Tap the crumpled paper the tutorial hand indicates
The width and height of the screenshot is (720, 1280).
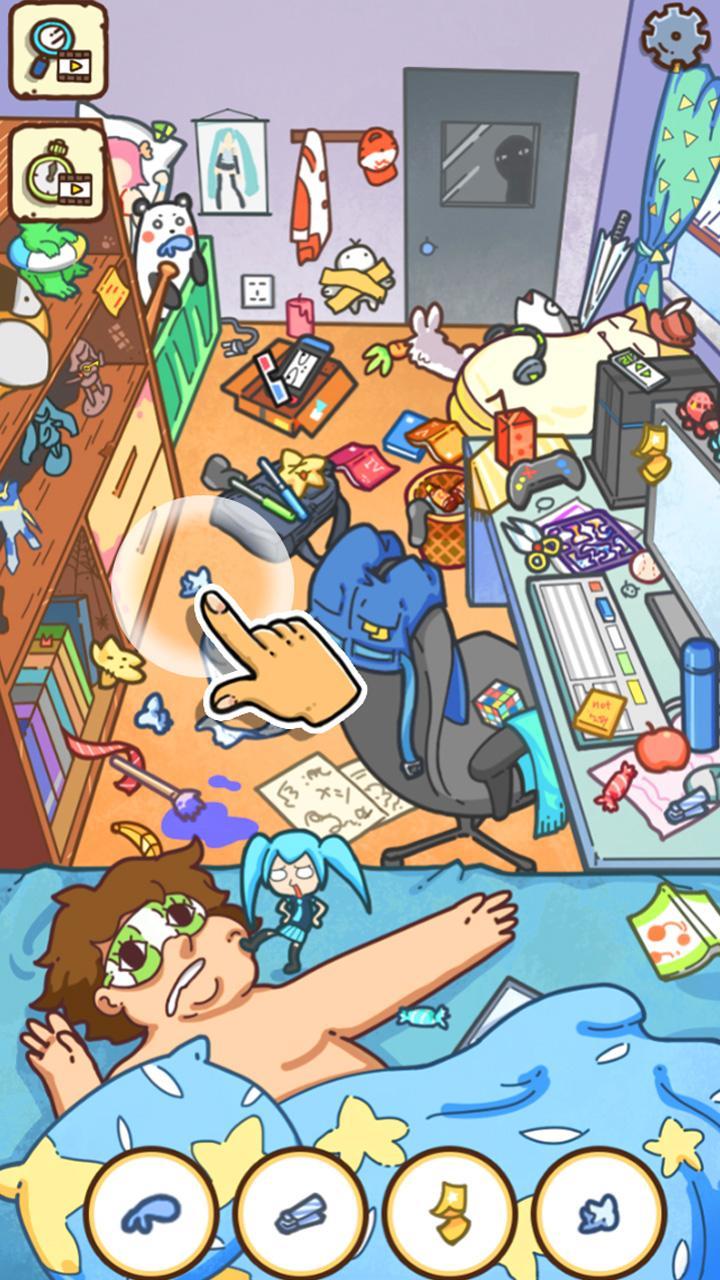tap(197, 581)
